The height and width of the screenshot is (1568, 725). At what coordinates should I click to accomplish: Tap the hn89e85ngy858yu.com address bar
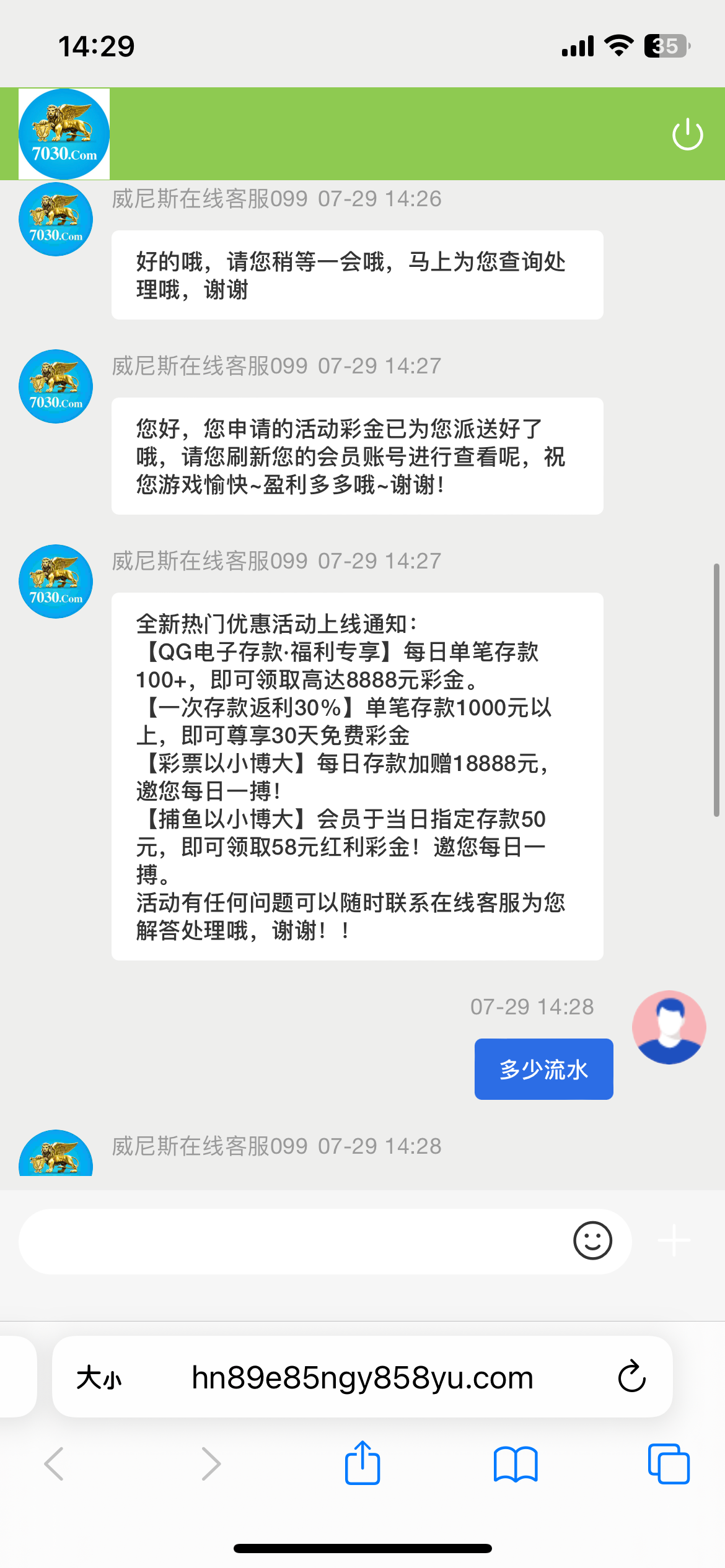(x=362, y=1377)
